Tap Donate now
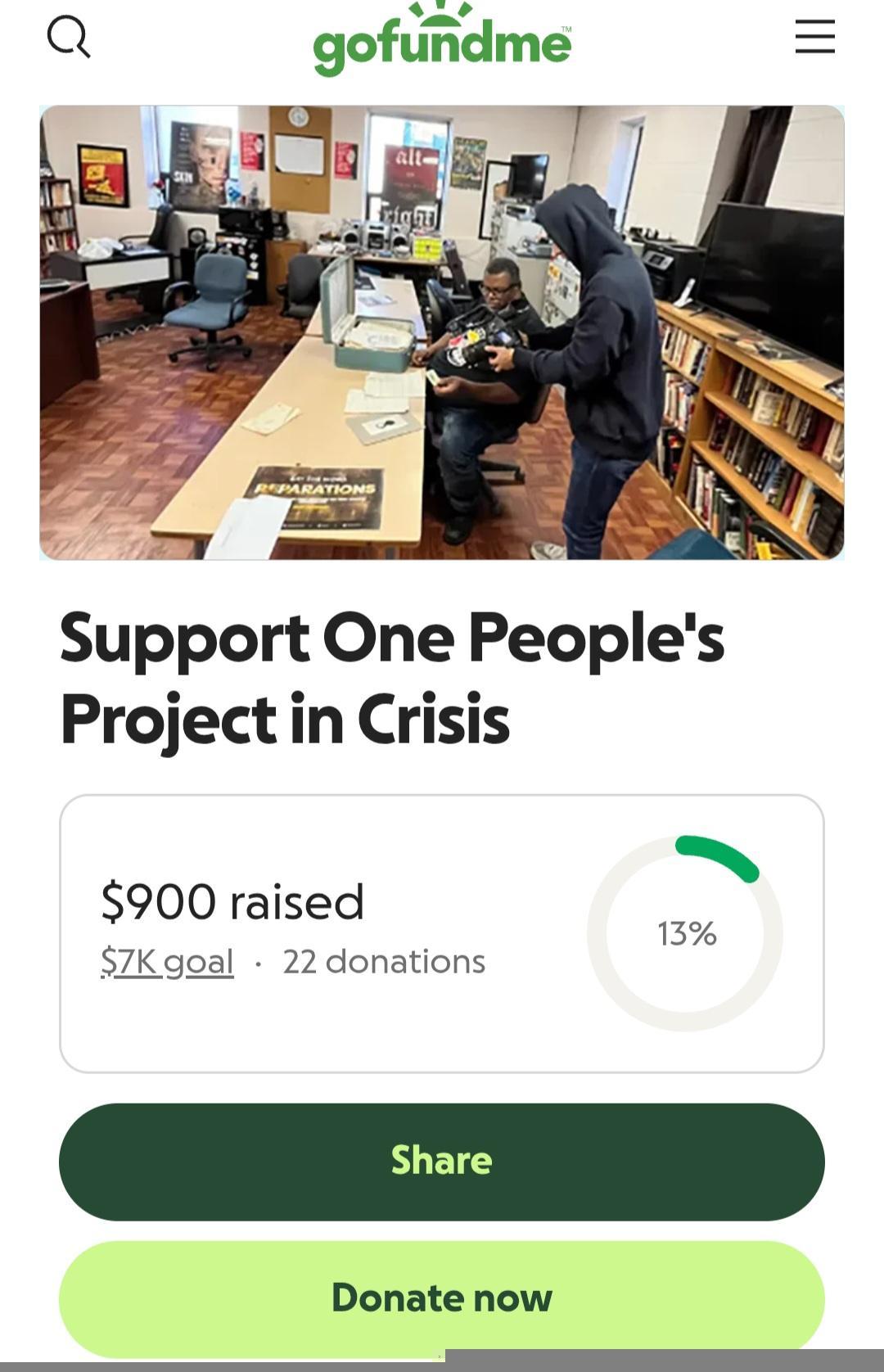 coord(442,1298)
